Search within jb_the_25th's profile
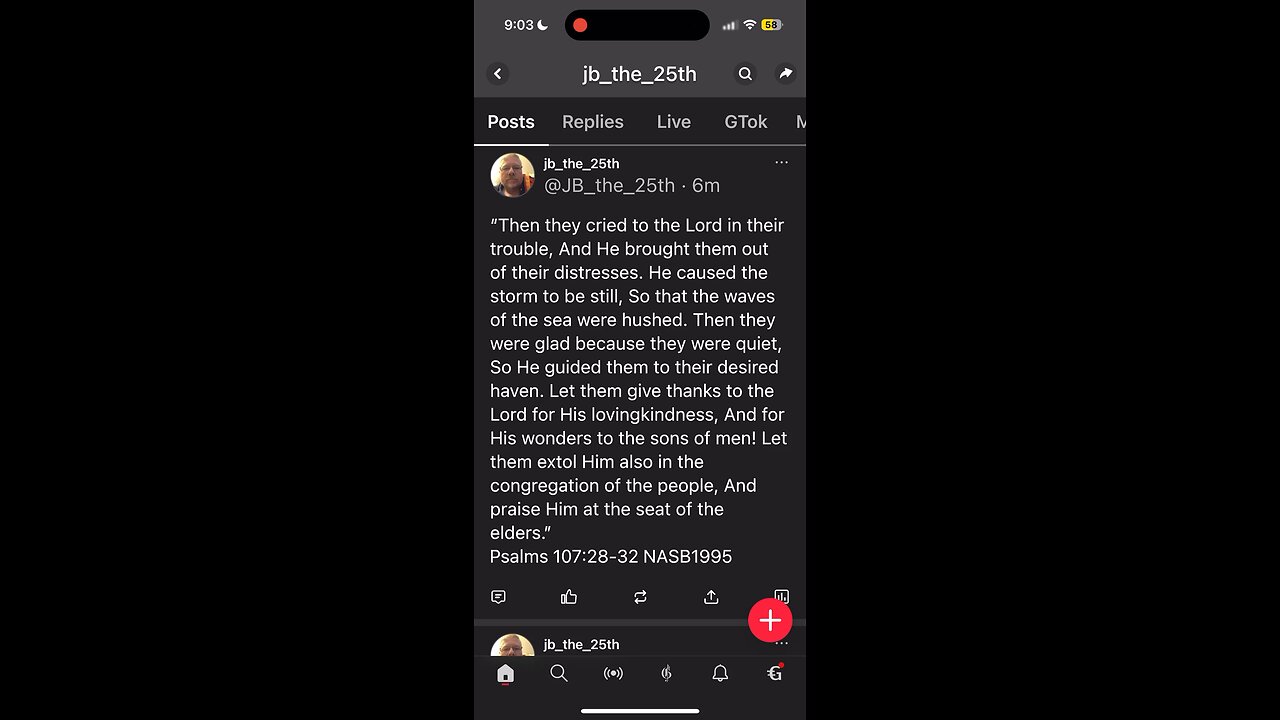 pos(745,74)
